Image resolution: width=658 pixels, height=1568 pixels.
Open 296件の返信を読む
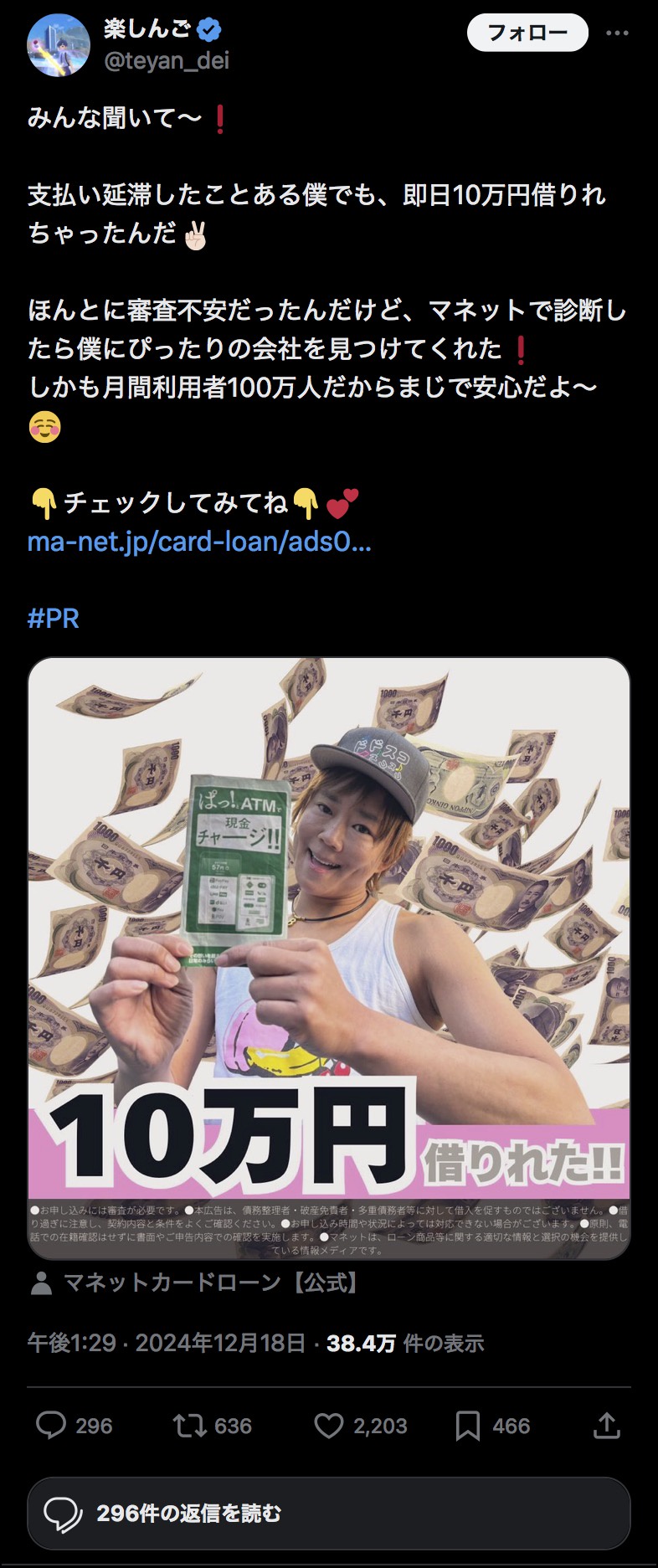point(328,1514)
